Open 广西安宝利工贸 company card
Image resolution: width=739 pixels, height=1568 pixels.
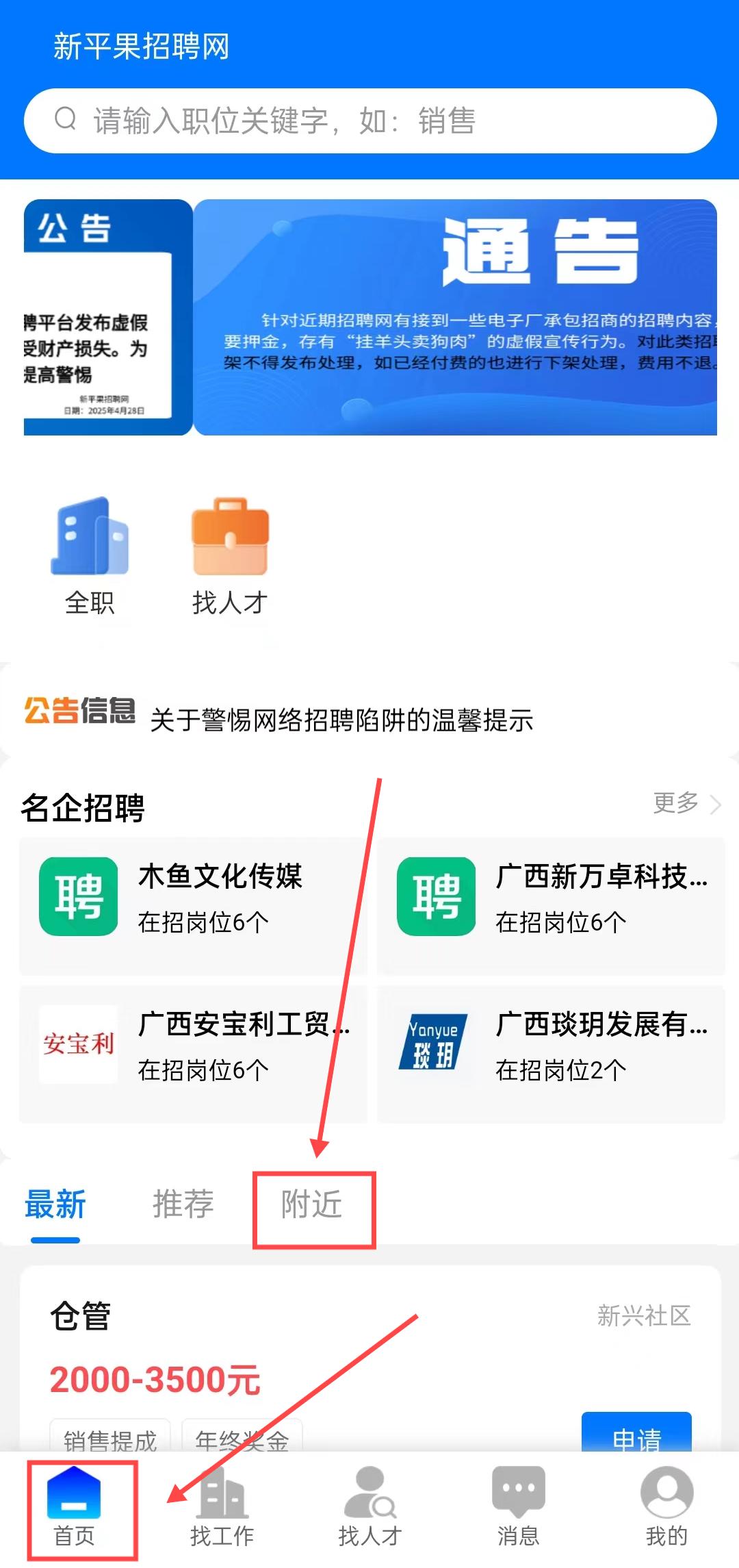[x=193, y=1046]
